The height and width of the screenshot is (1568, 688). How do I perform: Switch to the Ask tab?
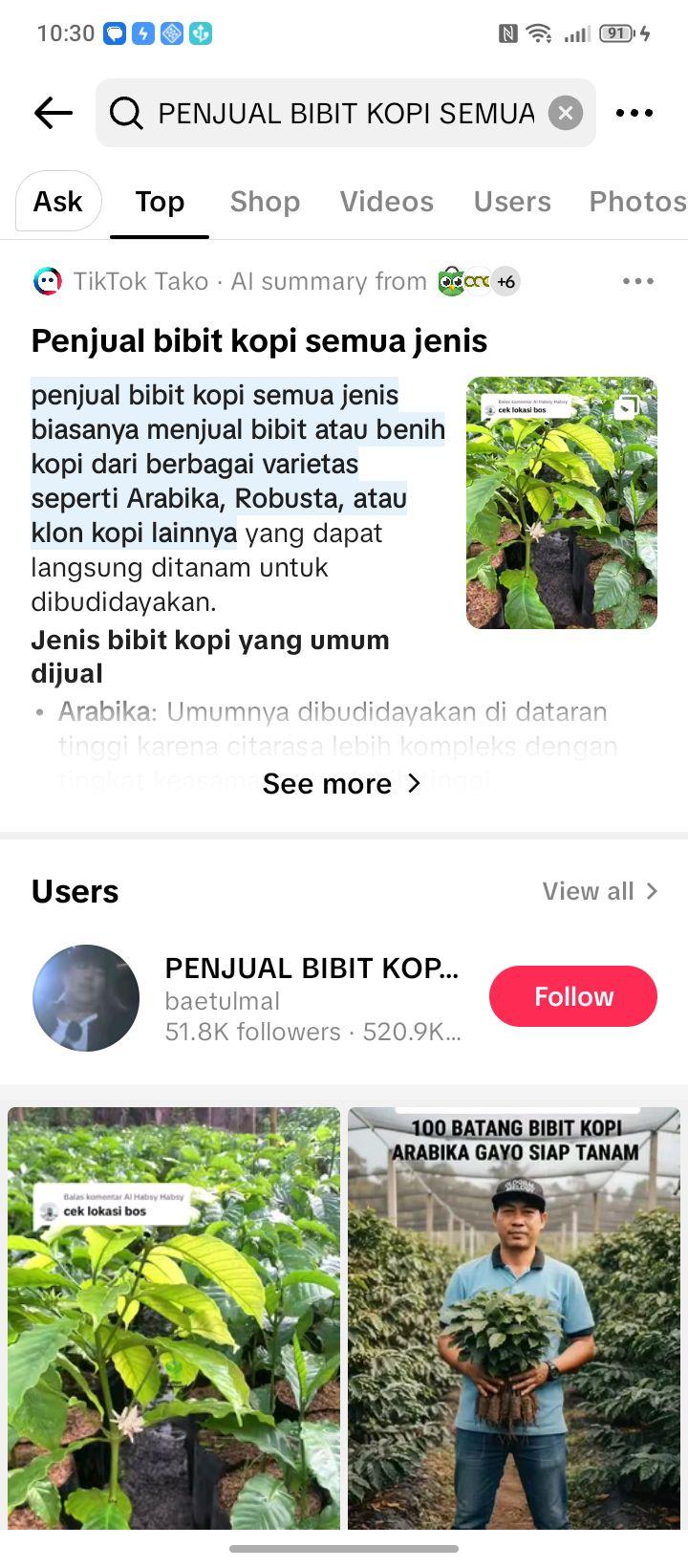58,202
